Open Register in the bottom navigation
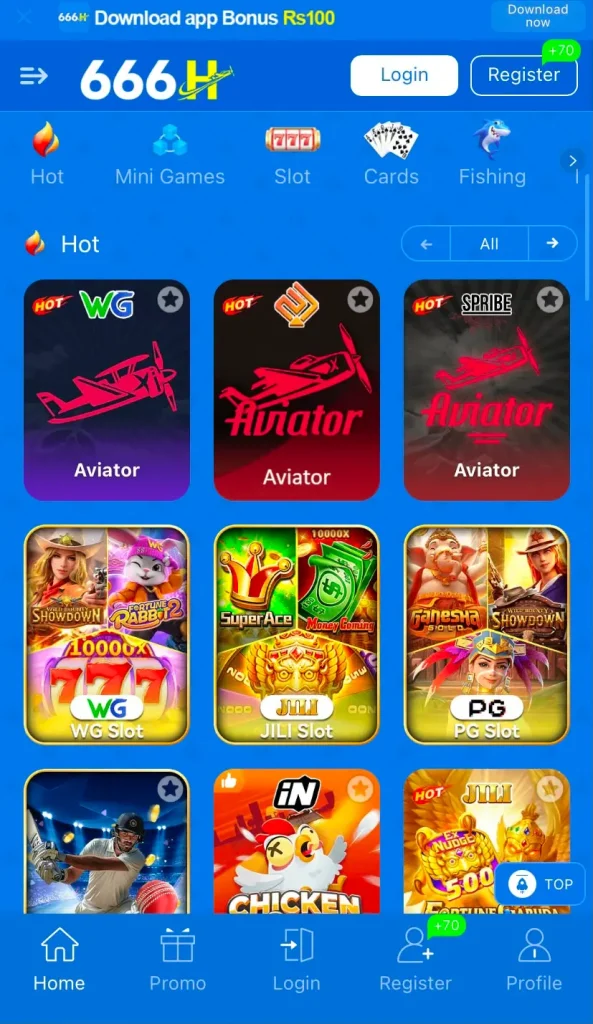Image resolution: width=593 pixels, height=1024 pixels. (415, 960)
